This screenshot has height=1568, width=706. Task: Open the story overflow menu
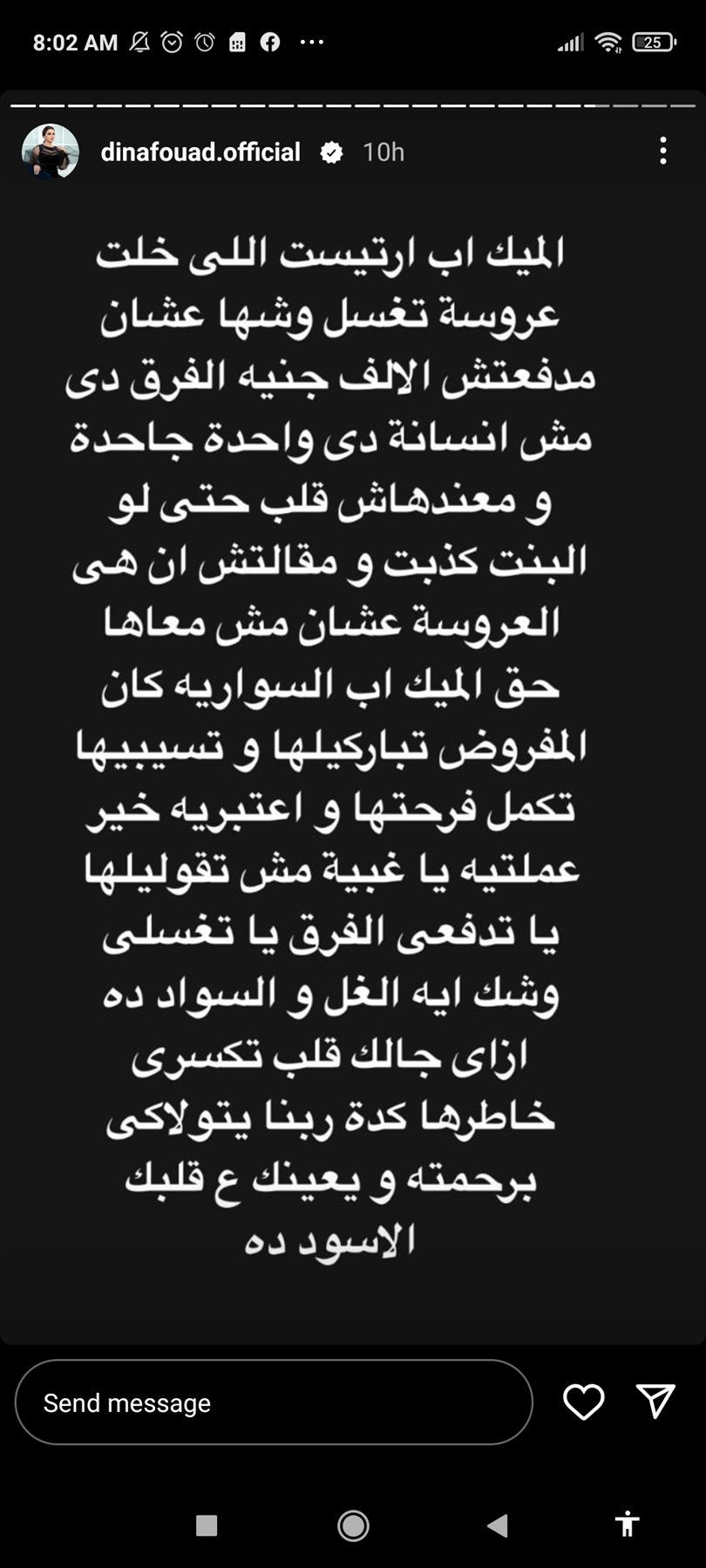click(x=663, y=151)
